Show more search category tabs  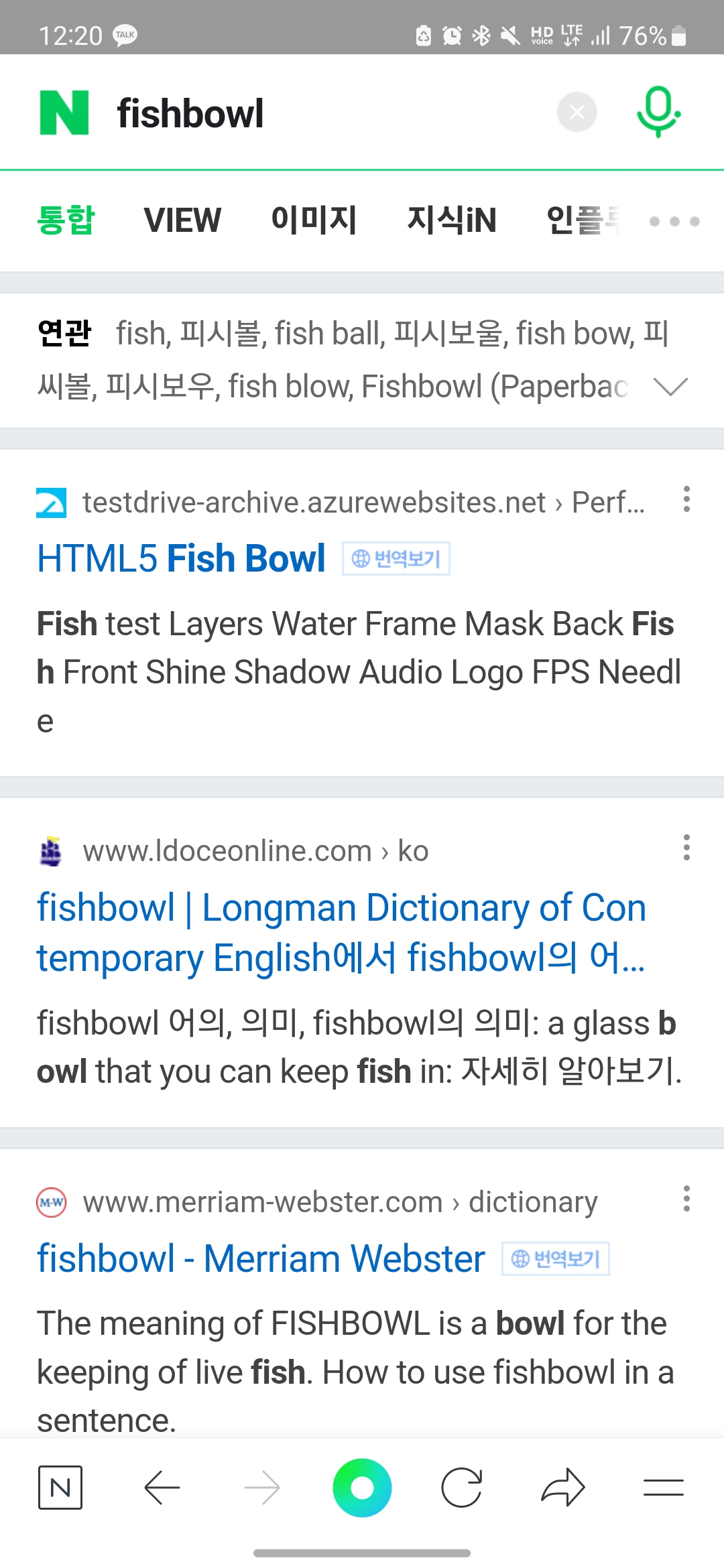[x=674, y=221]
